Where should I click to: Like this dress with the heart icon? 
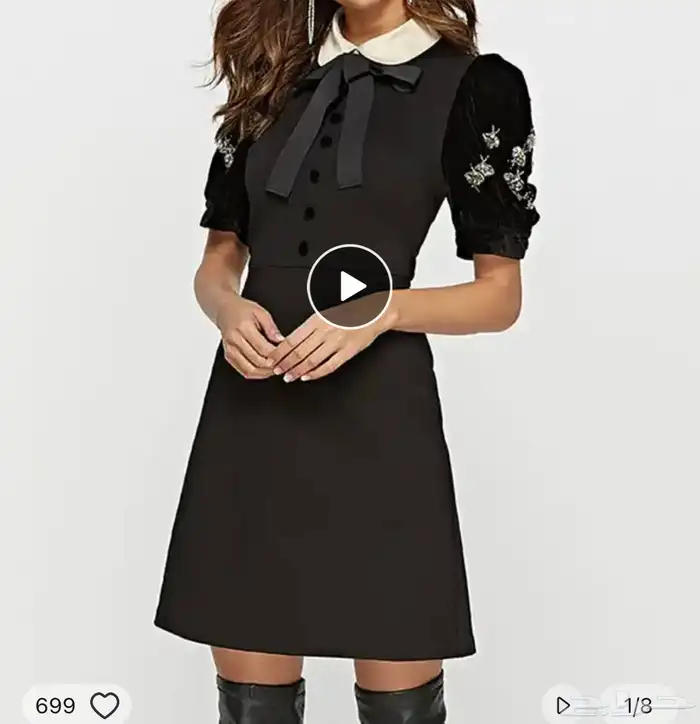coord(104,705)
